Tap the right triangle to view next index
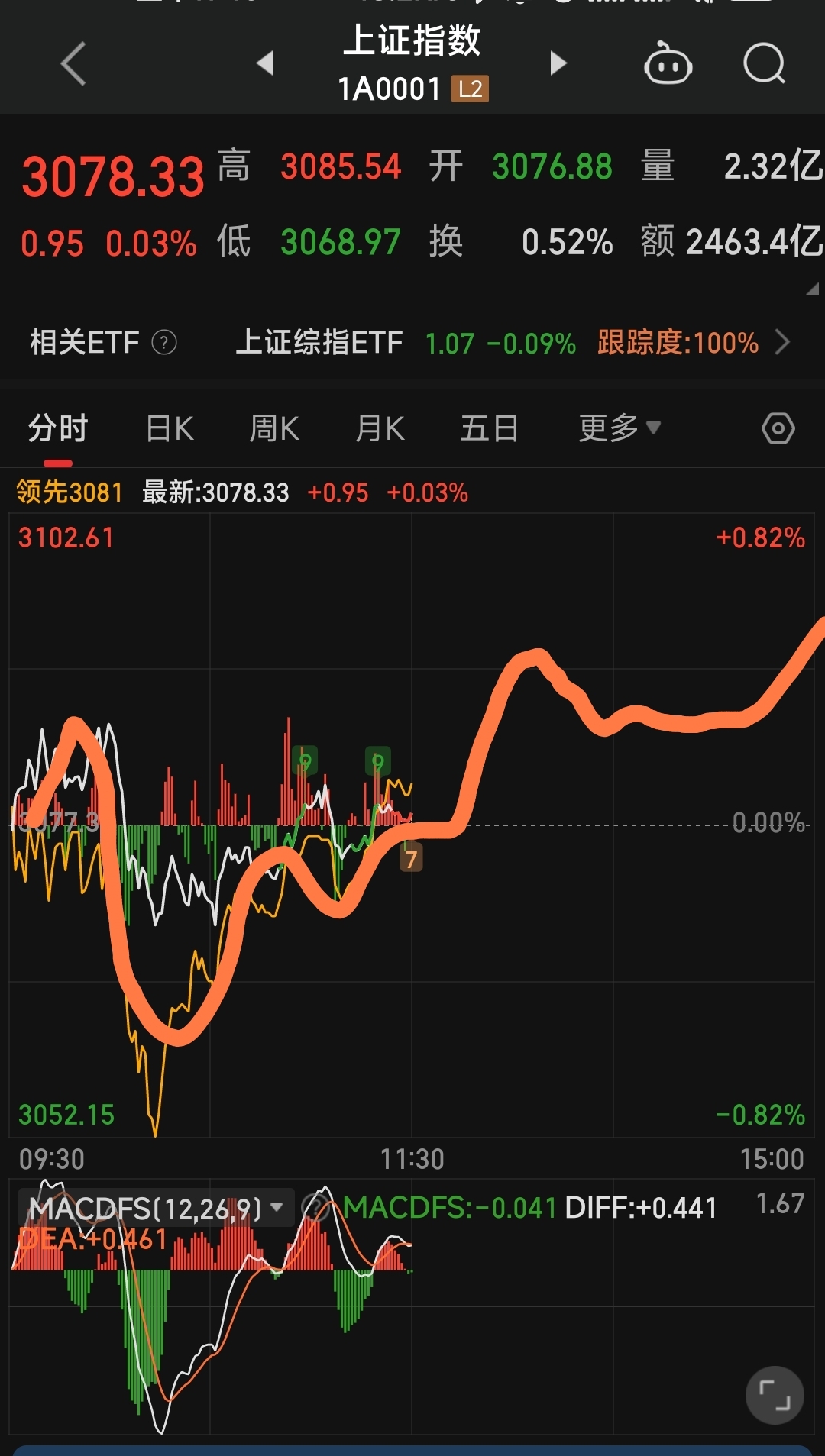Viewport: 825px width, 1456px height. coord(558,64)
